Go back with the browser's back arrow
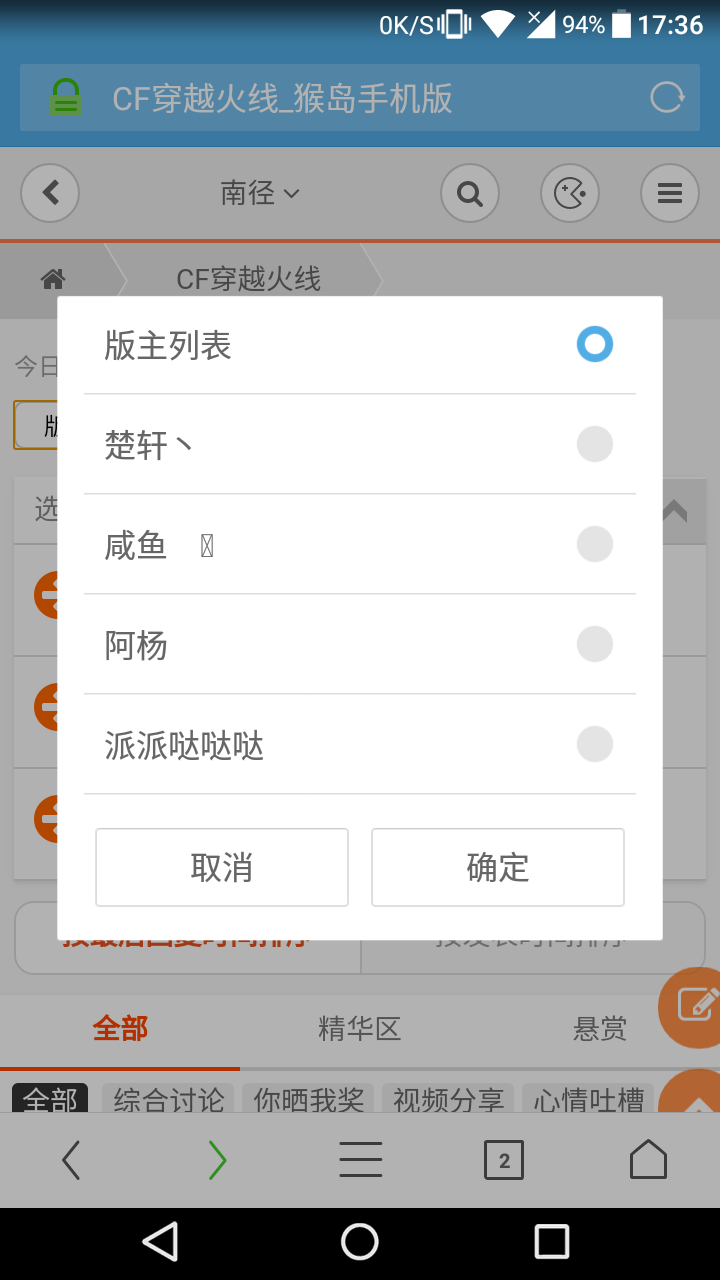Image resolution: width=720 pixels, height=1280 pixels. [71, 1160]
